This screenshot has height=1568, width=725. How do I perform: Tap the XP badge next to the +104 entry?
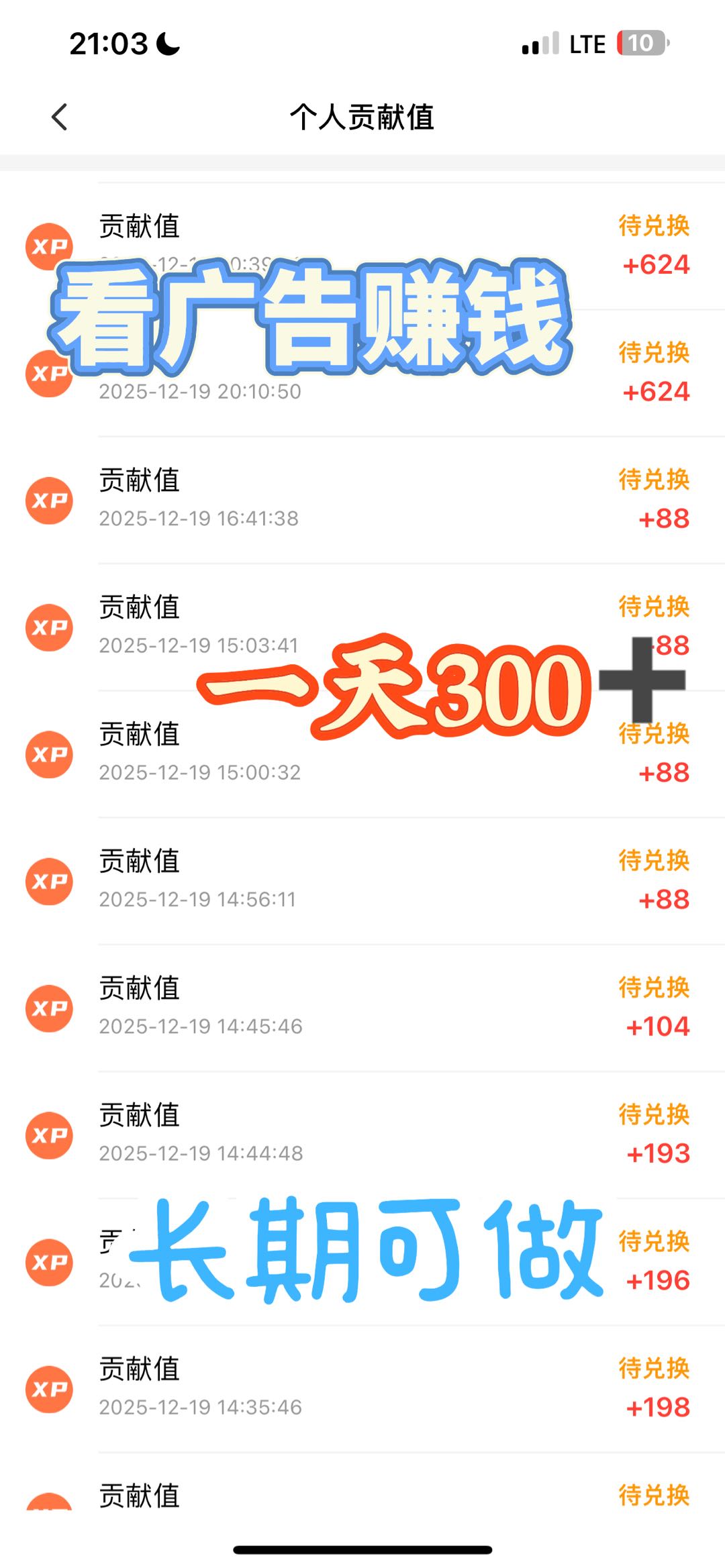coord(48,1008)
